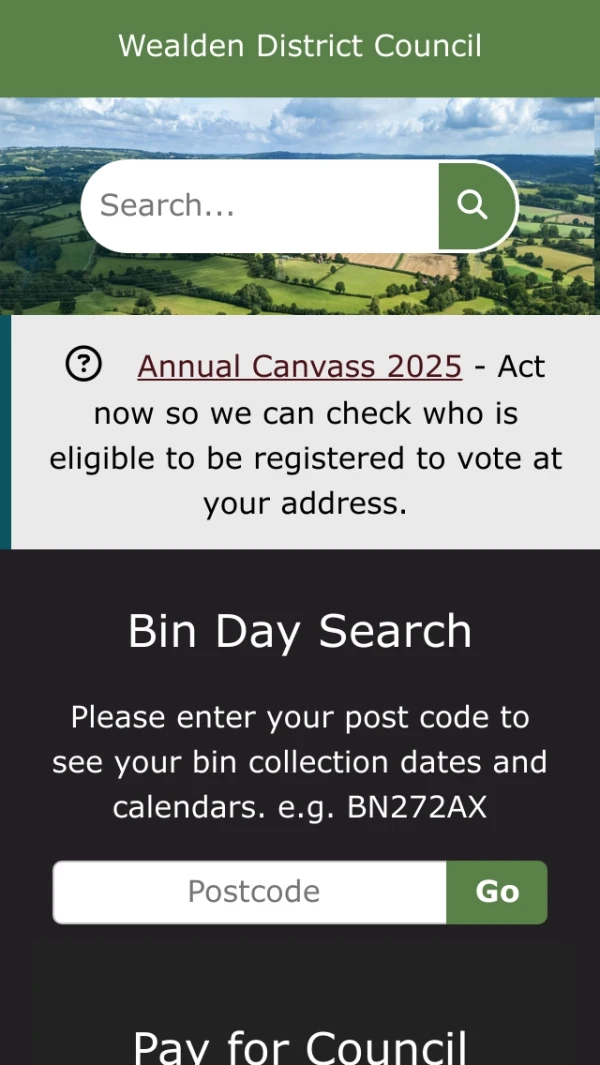600x1065 pixels.
Task: Submit search with the magnifier button
Action: (x=473, y=206)
